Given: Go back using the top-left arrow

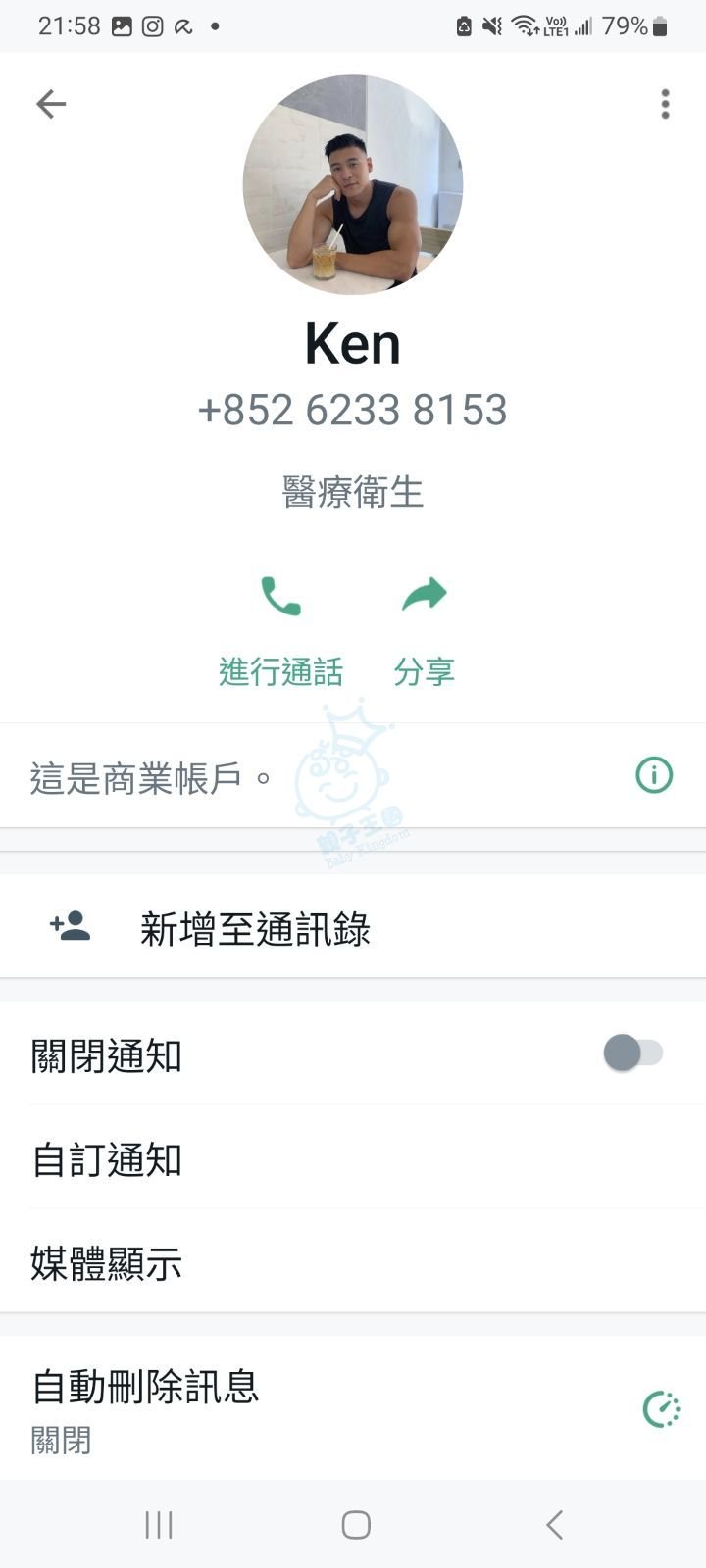Looking at the screenshot, I should tap(51, 104).
